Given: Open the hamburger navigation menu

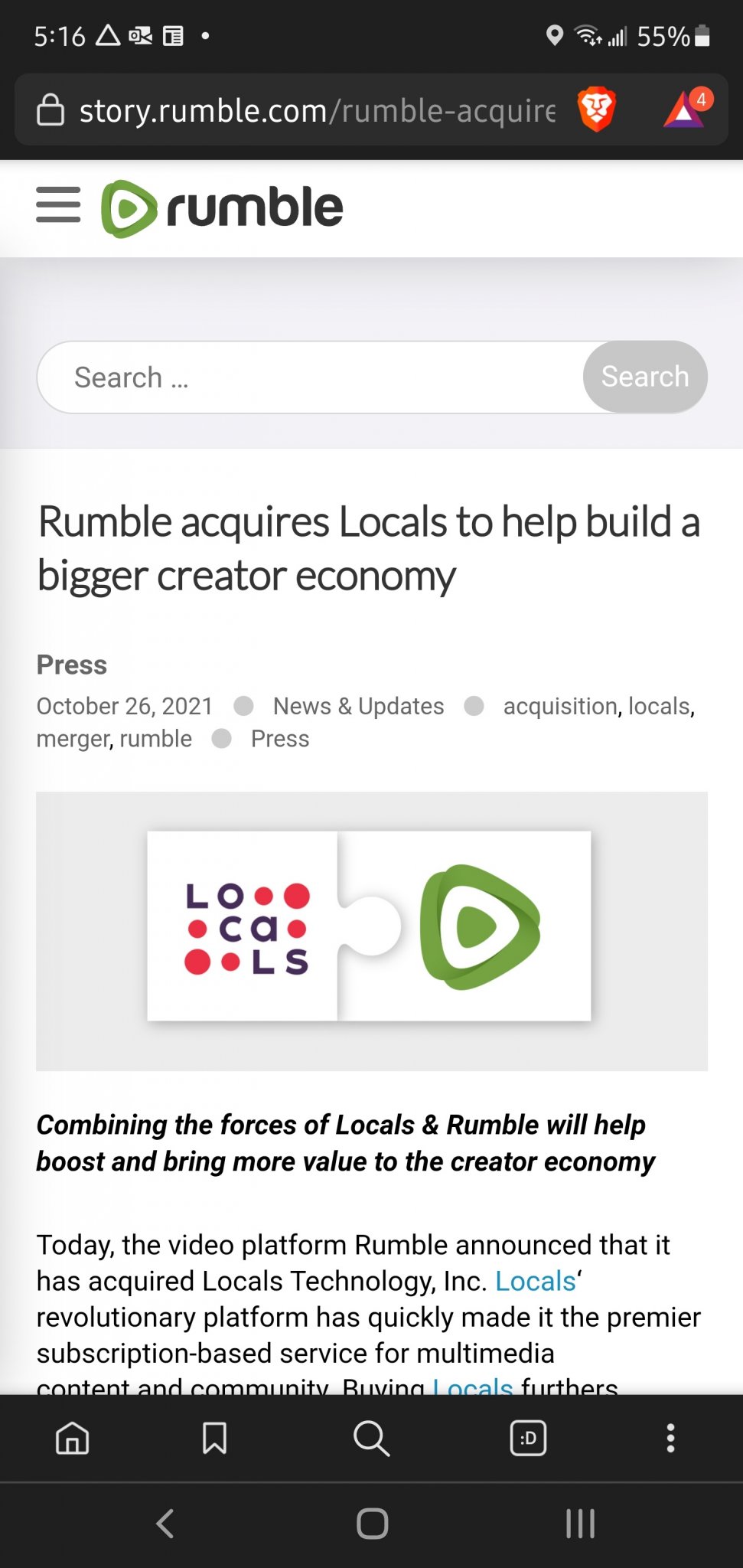Looking at the screenshot, I should [x=58, y=205].
